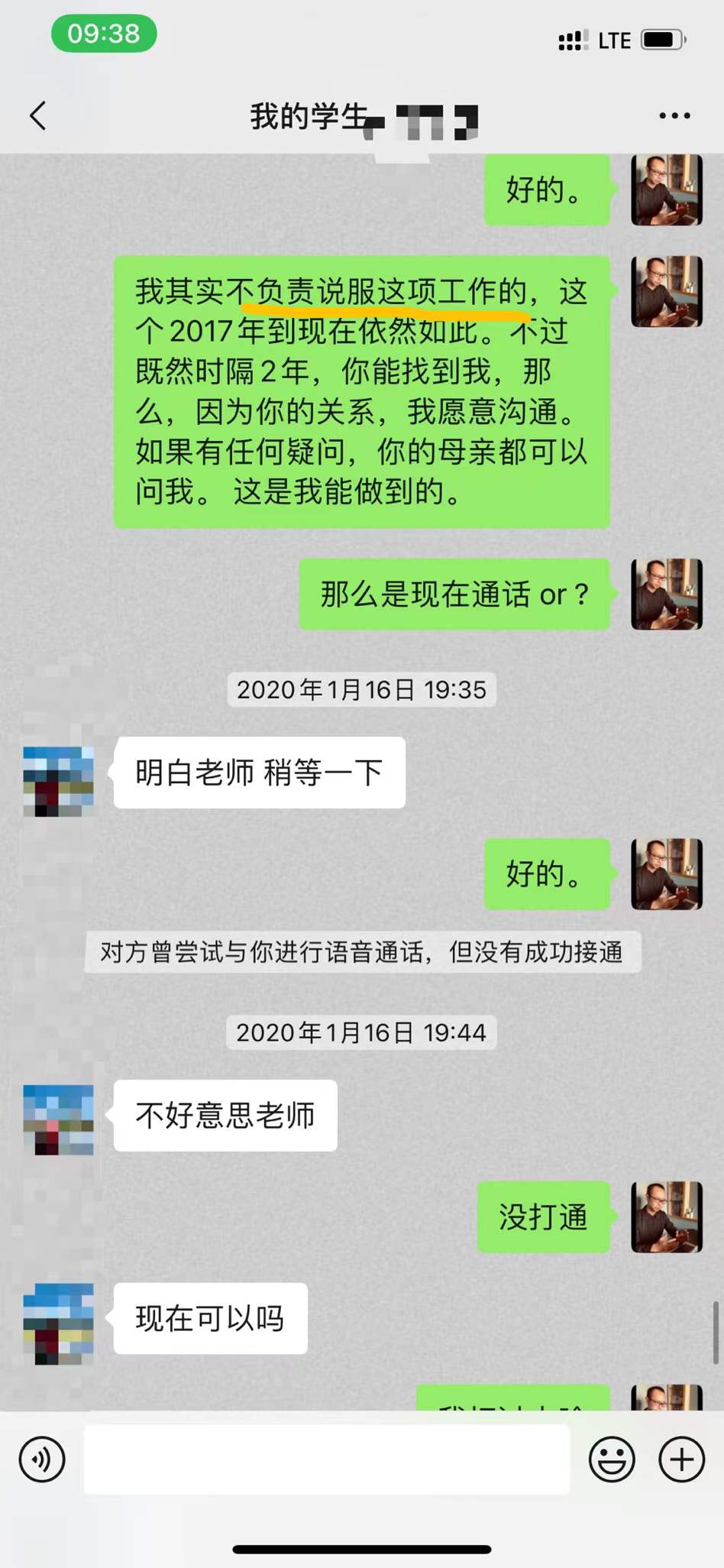This screenshot has width=724, height=1568.
Task: Tap the green 09:38 call indicator
Action: (104, 34)
